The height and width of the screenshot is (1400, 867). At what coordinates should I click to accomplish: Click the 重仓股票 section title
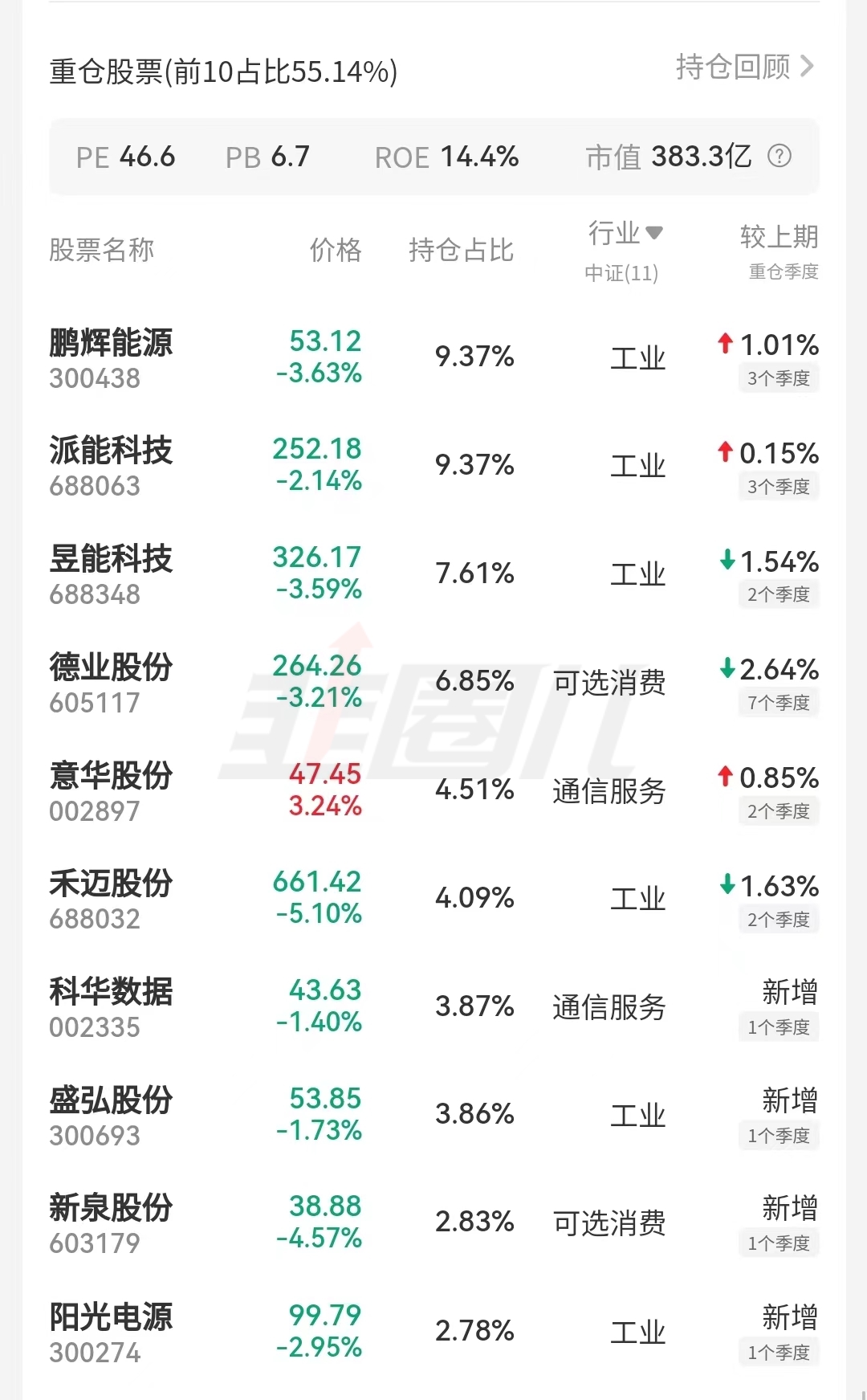[107, 71]
